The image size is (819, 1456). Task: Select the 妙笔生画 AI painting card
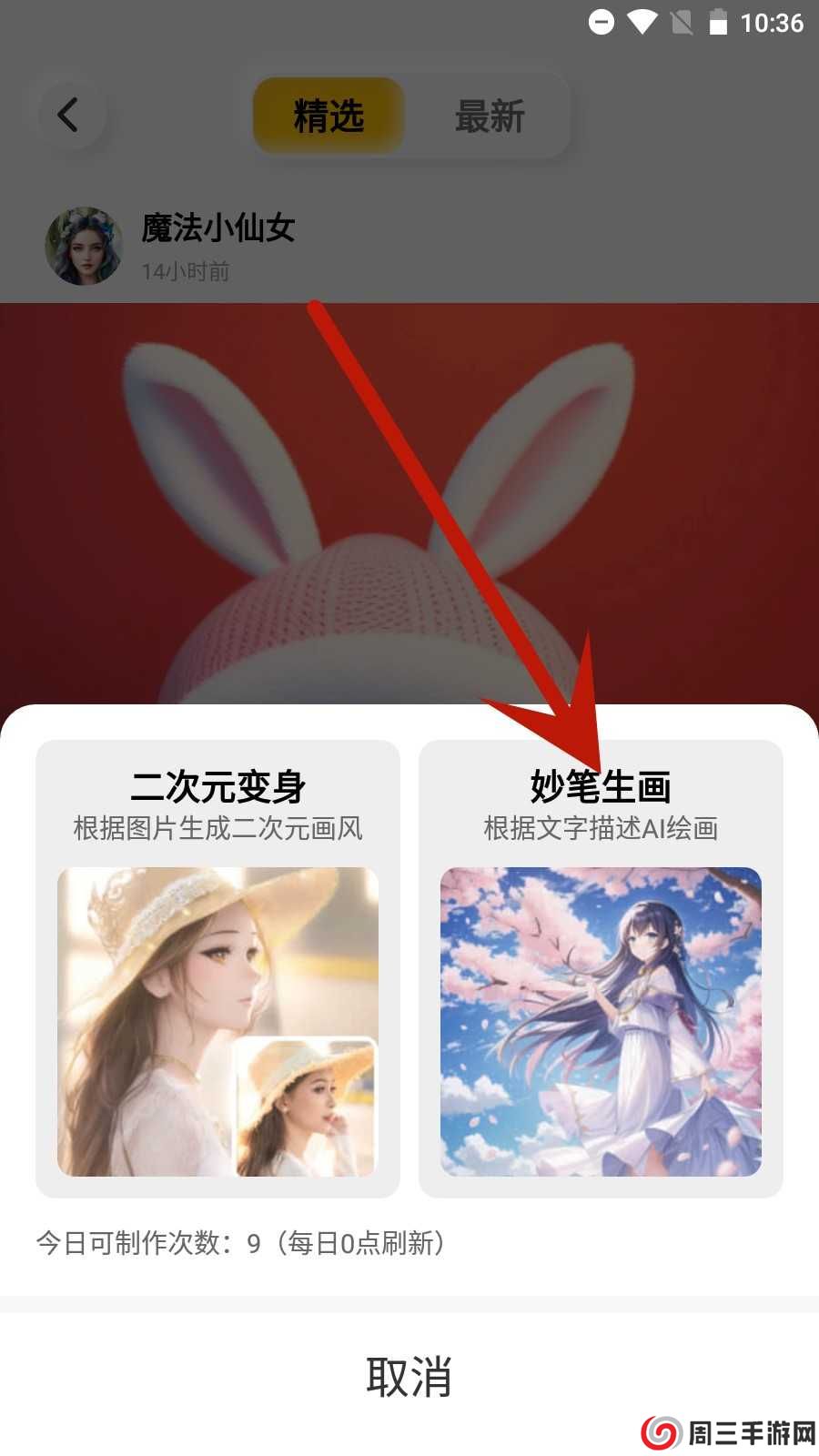601,967
